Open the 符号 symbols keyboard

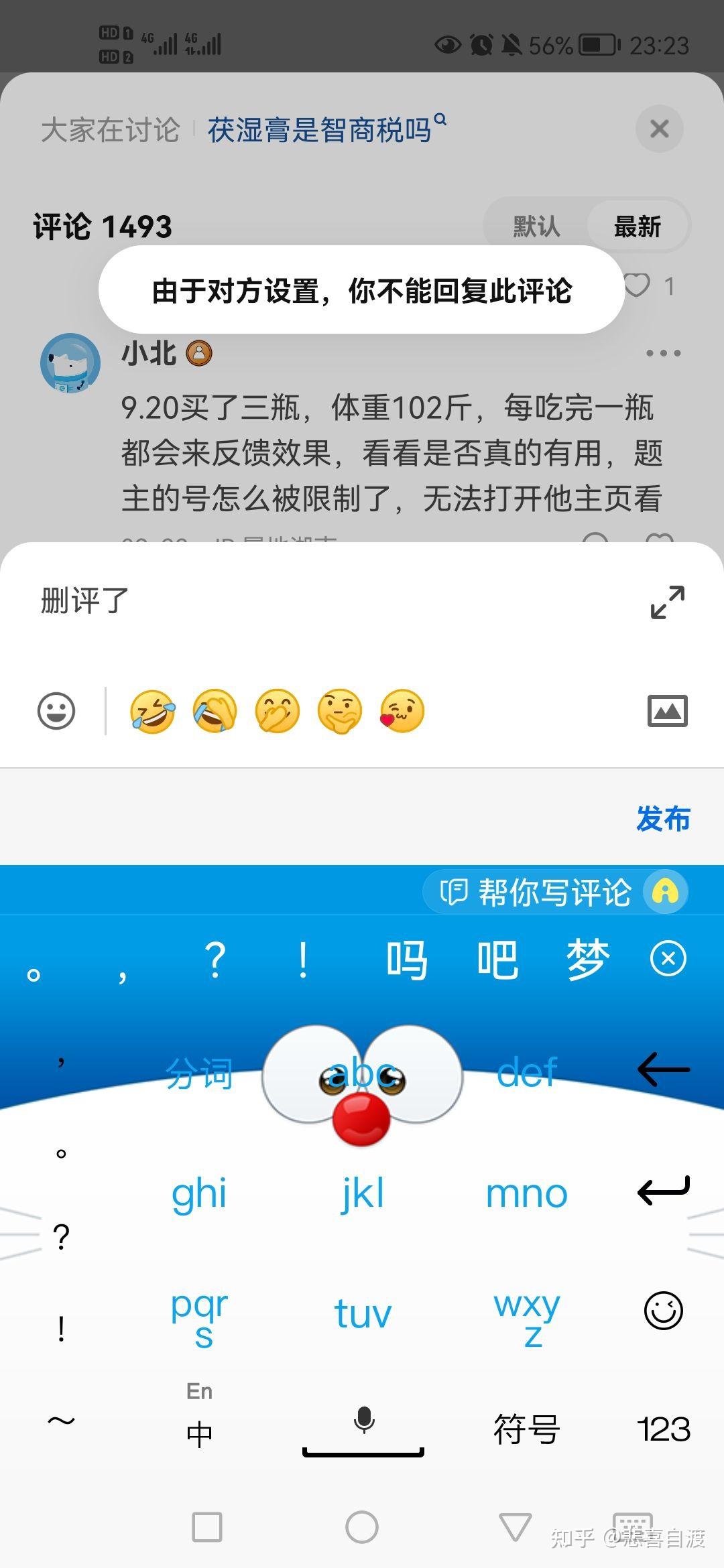click(527, 1430)
